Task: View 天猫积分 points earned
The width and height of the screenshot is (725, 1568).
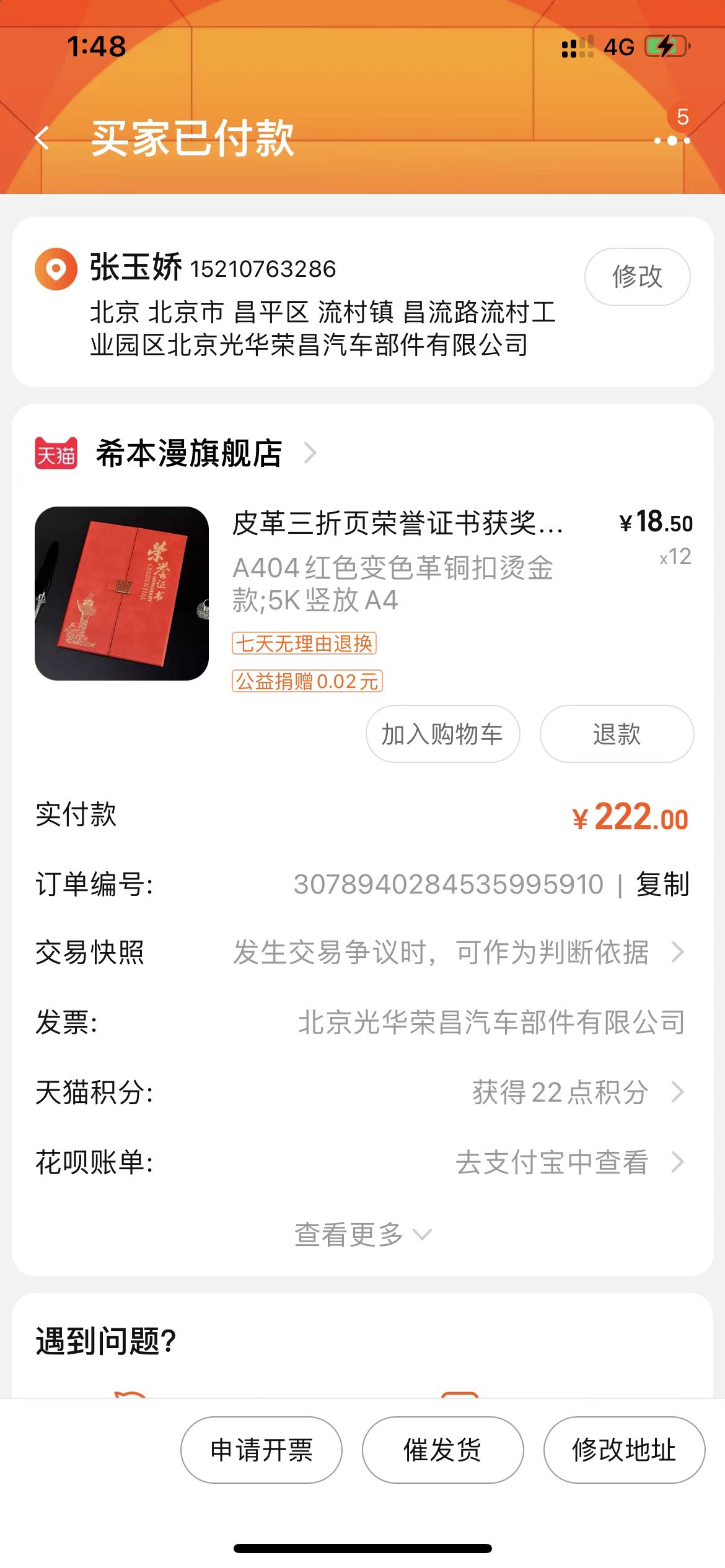Action: pos(362,1092)
